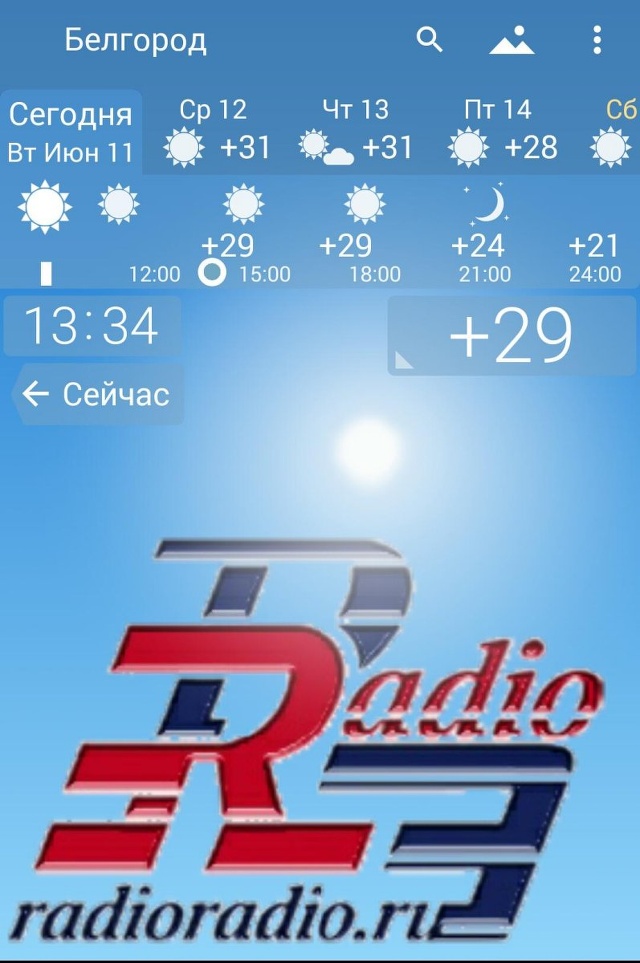Return to current weather with Сейчас
640x963 pixels.
[x=96, y=394]
